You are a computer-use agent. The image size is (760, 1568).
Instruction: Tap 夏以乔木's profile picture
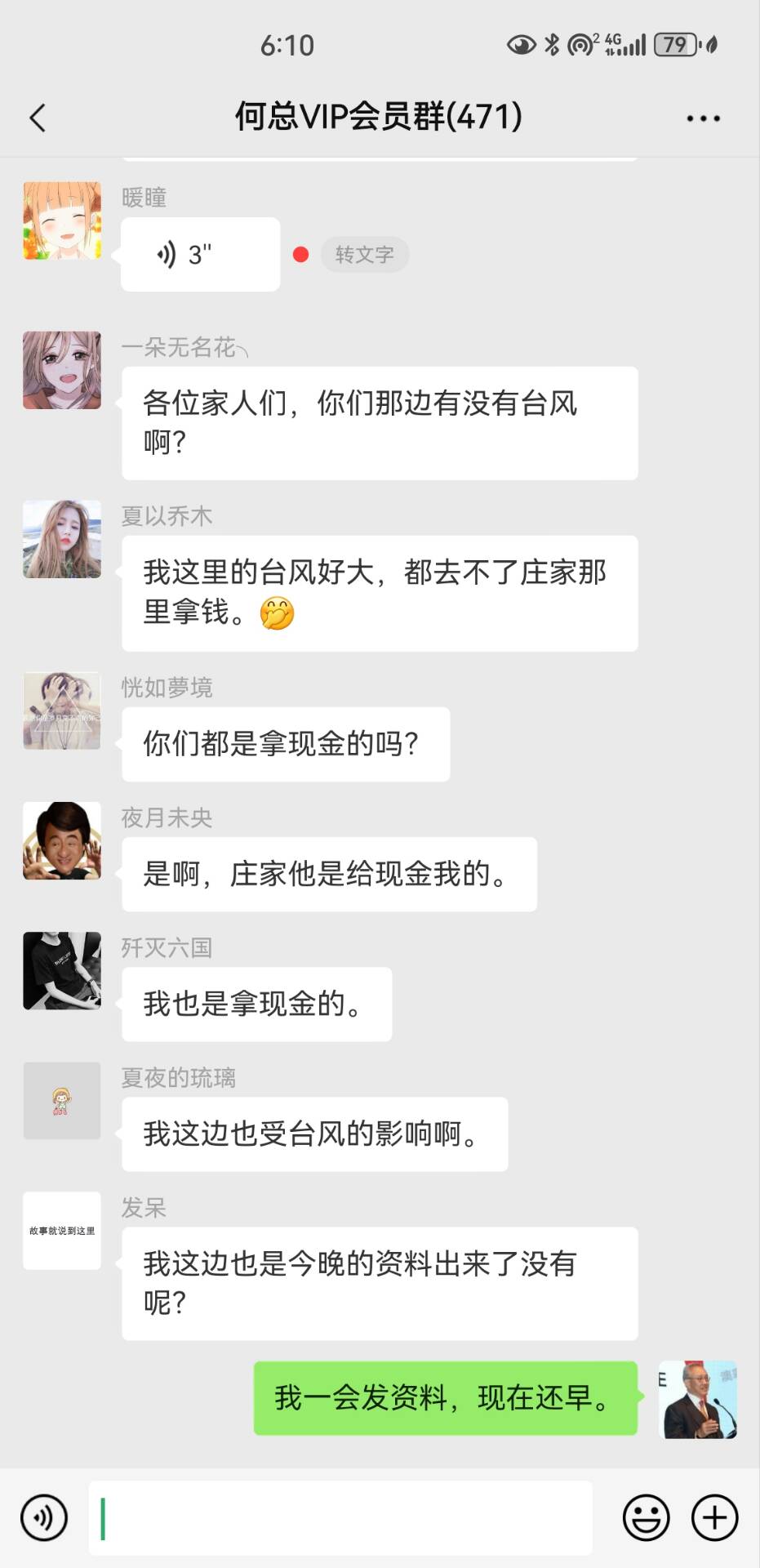62,539
